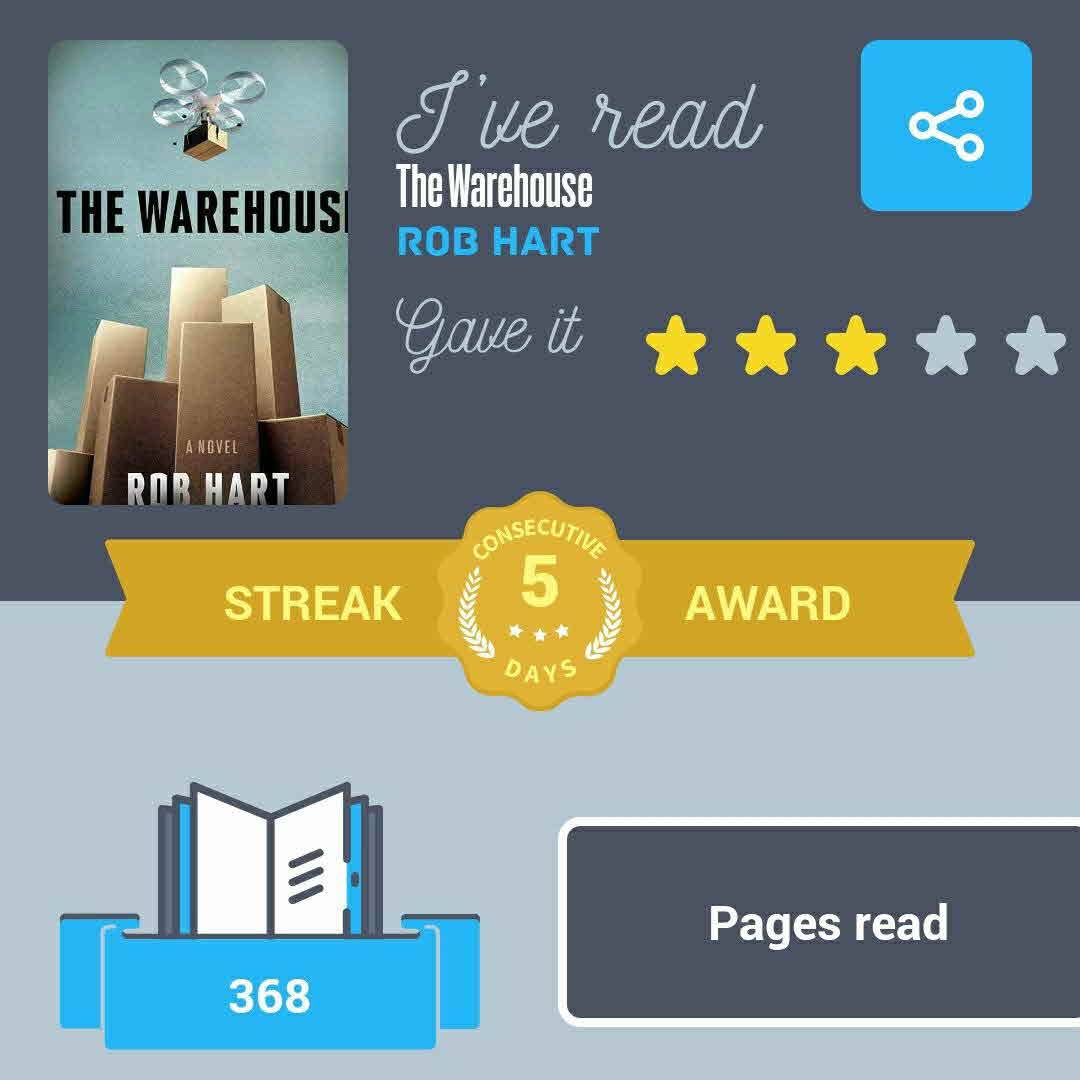Open The Warehouse book cover
This screenshot has width=1080, height=1080.
pyautogui.click(x=198, y=272)
